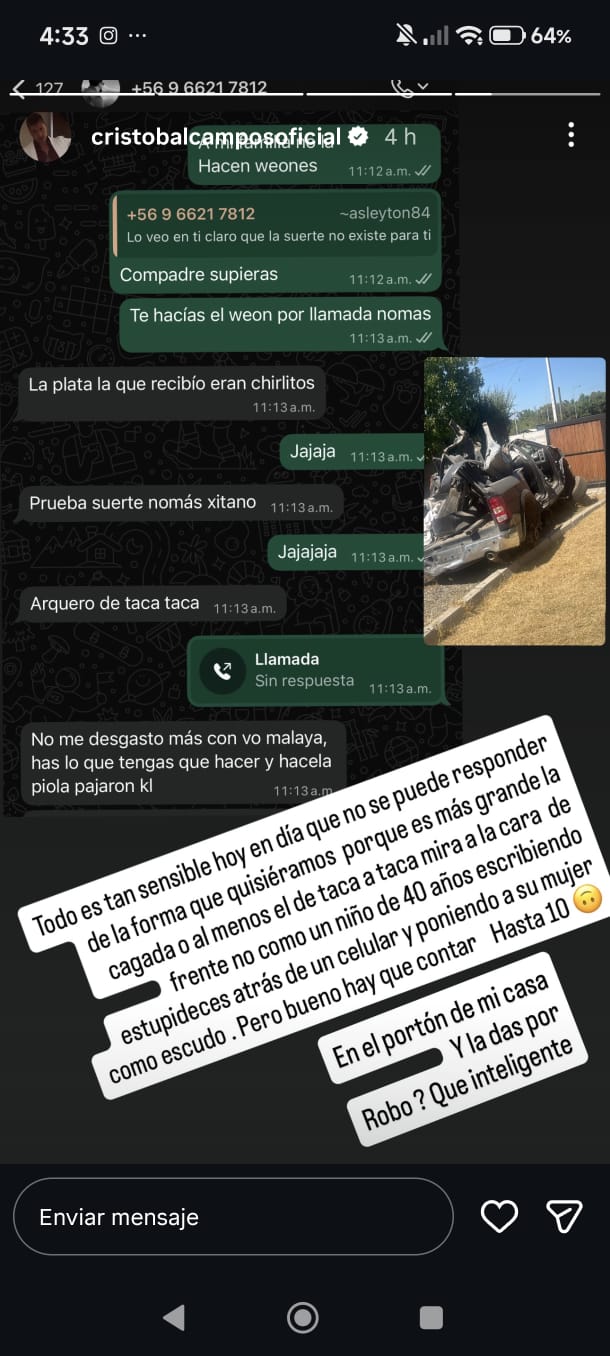Viewport: 610px width, 1356px height.
Task: Like this story with the heart
Action: [x=499, y=1216]
